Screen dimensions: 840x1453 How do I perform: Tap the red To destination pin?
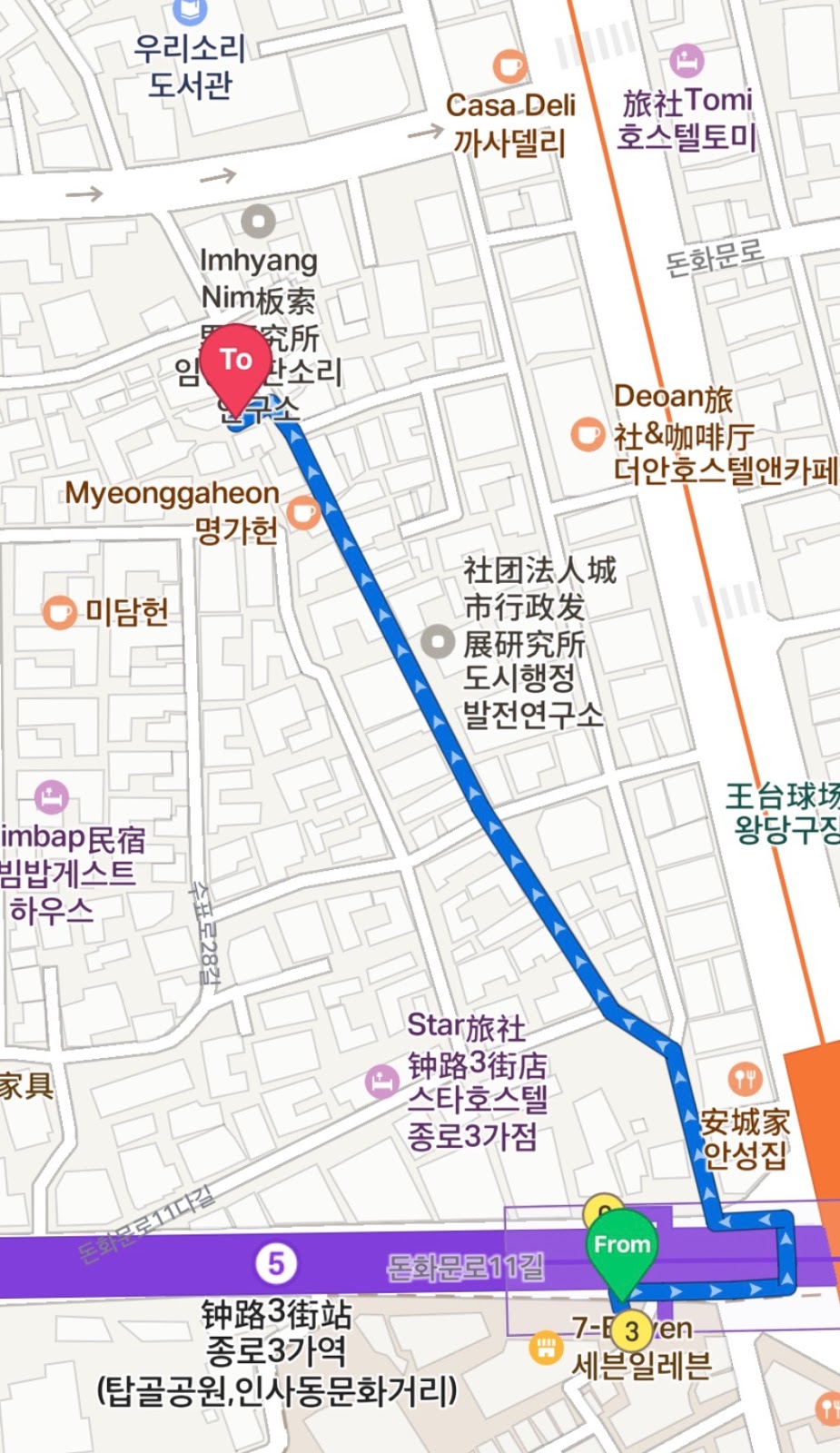tap(235, 364)
